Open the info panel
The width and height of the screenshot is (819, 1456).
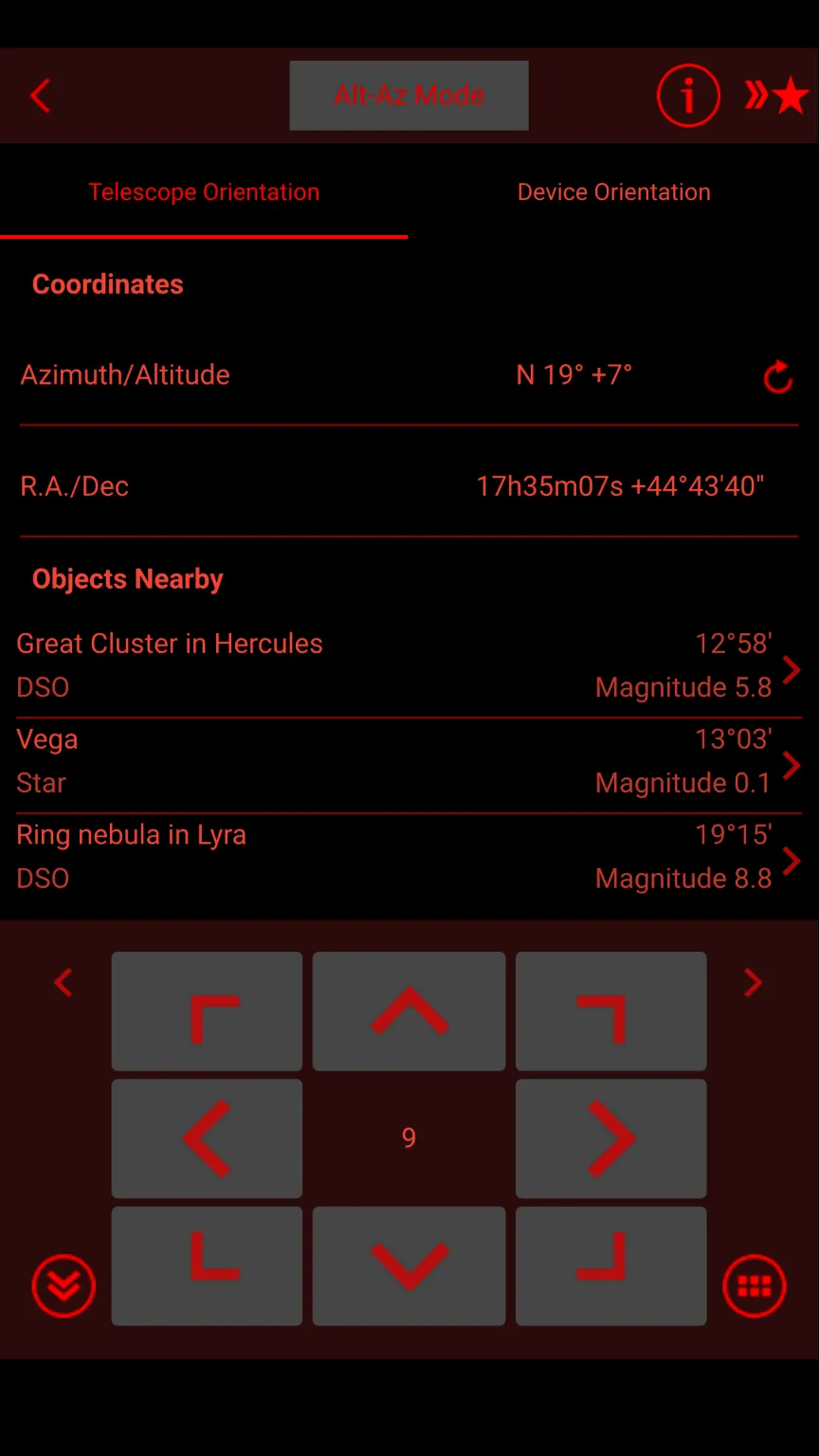click(688, 95)
